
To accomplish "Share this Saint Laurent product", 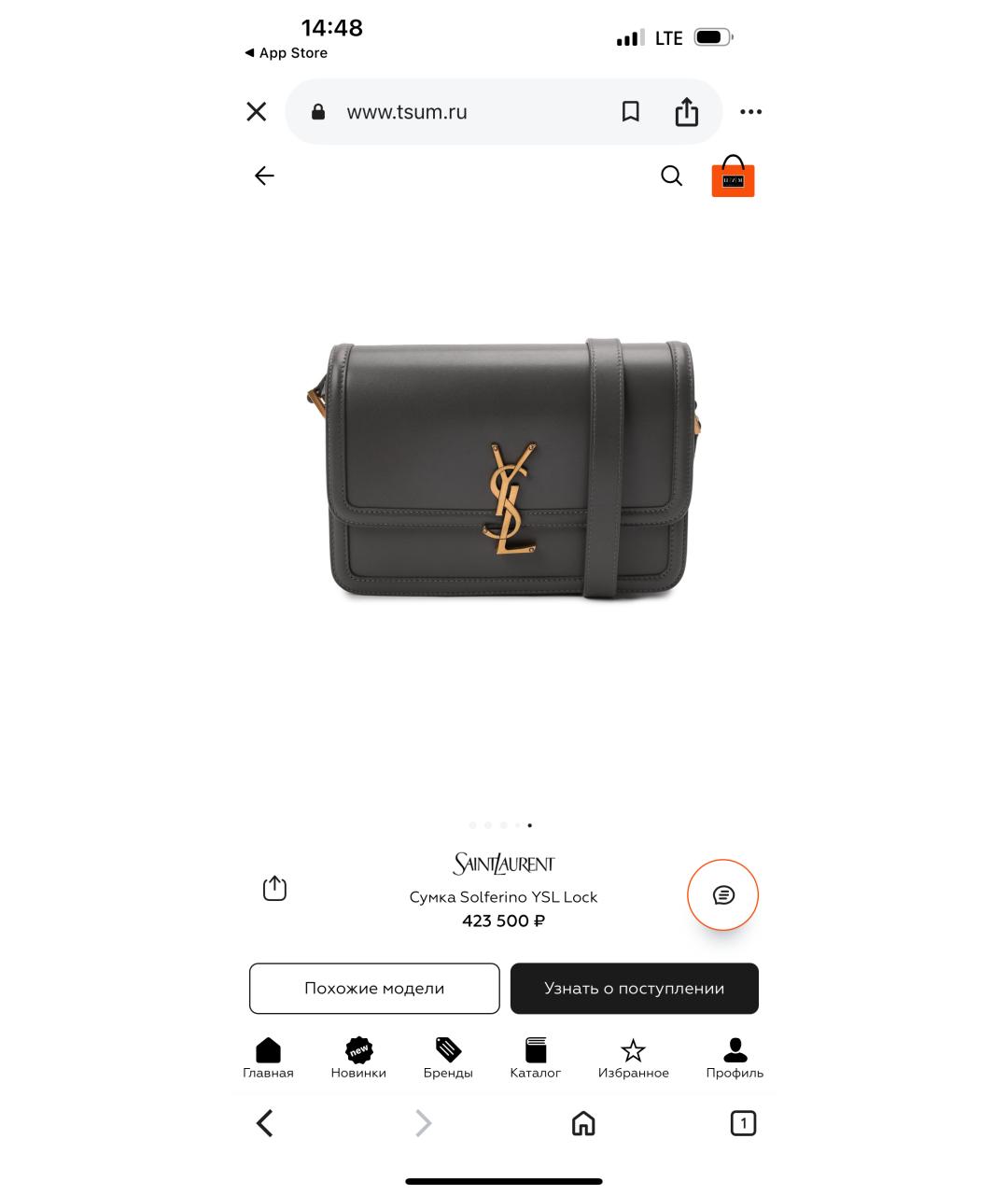I will [274, 889].
